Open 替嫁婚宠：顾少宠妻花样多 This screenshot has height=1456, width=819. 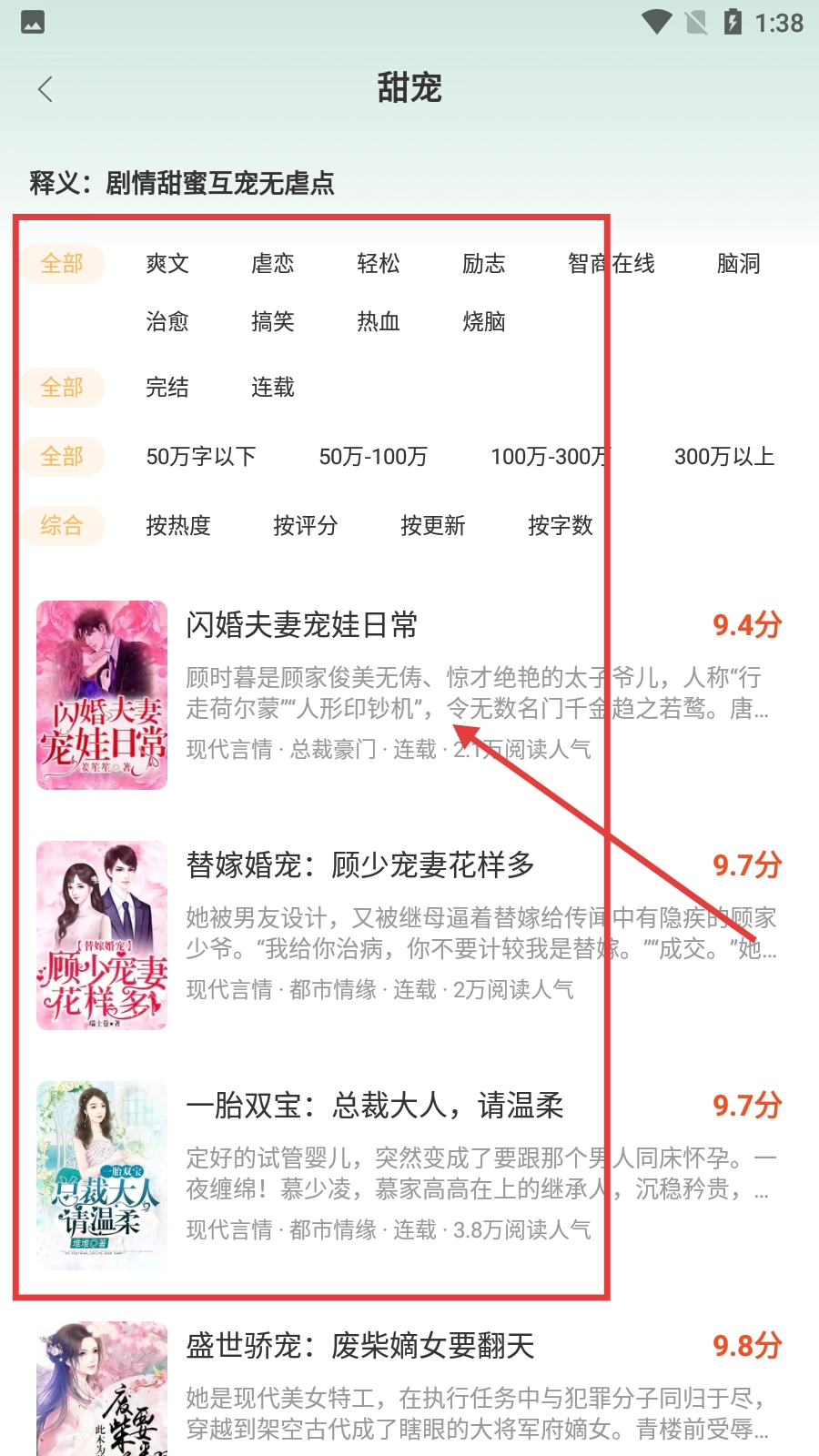(360, 865)
